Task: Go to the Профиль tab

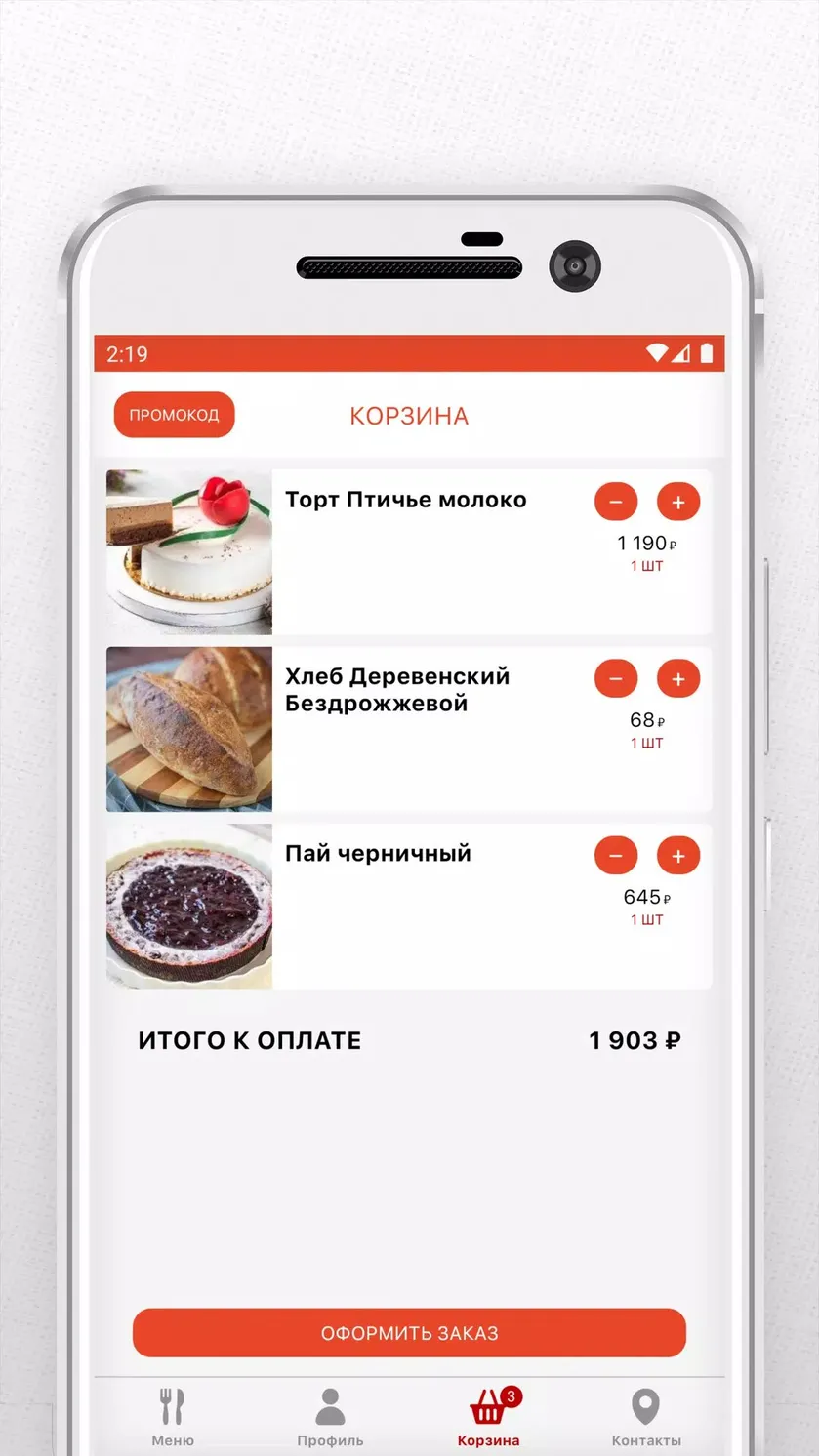Action: [x=330, y=1417]
